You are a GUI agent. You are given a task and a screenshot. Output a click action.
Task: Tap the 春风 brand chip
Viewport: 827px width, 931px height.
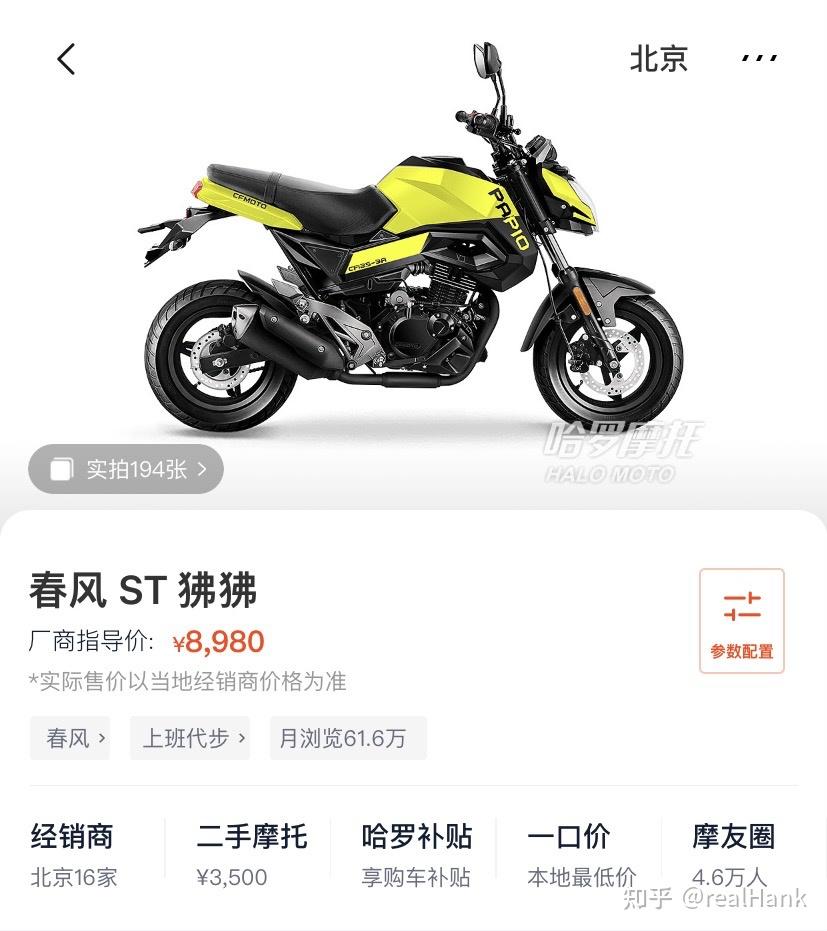pyautogui.click(x=70, y=738)
